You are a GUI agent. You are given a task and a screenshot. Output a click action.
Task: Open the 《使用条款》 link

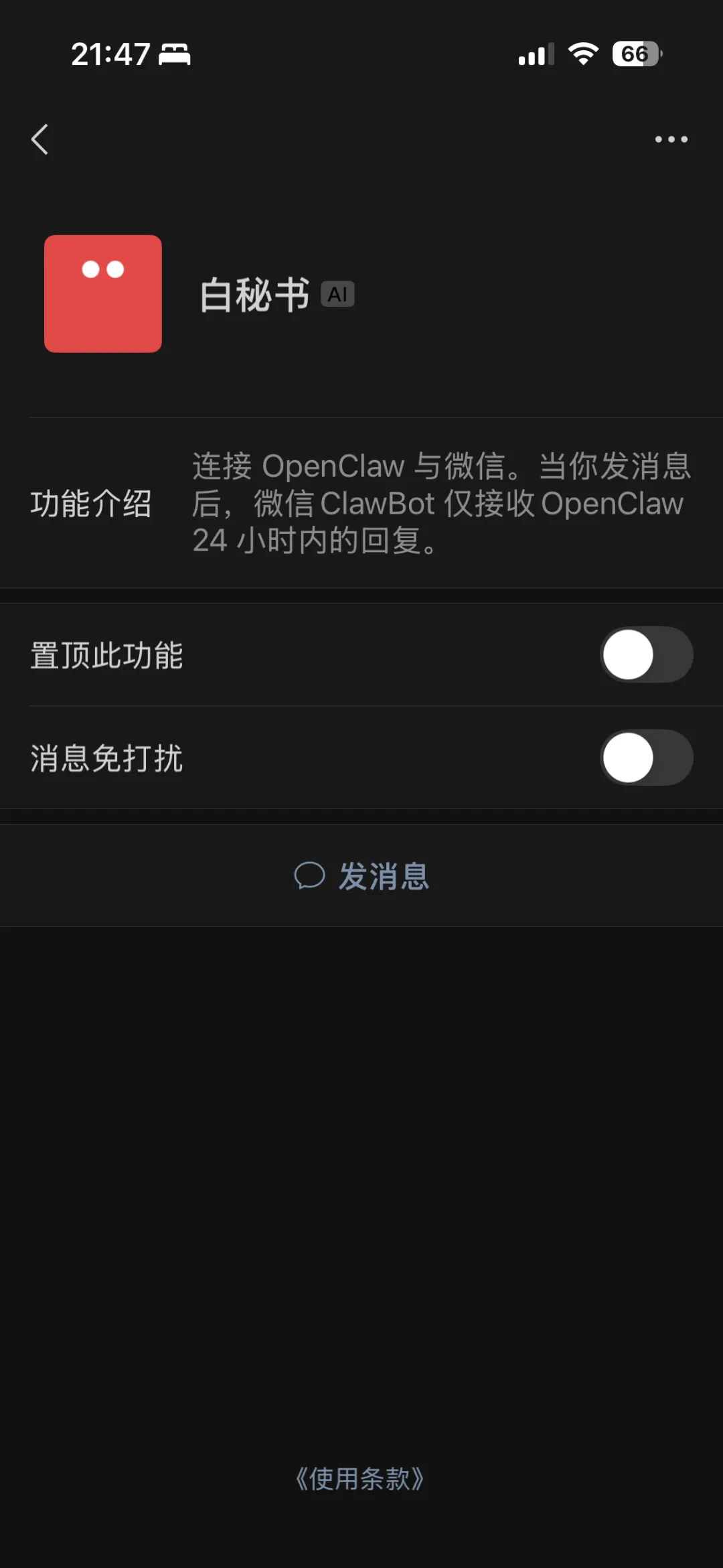[360, 1478]
